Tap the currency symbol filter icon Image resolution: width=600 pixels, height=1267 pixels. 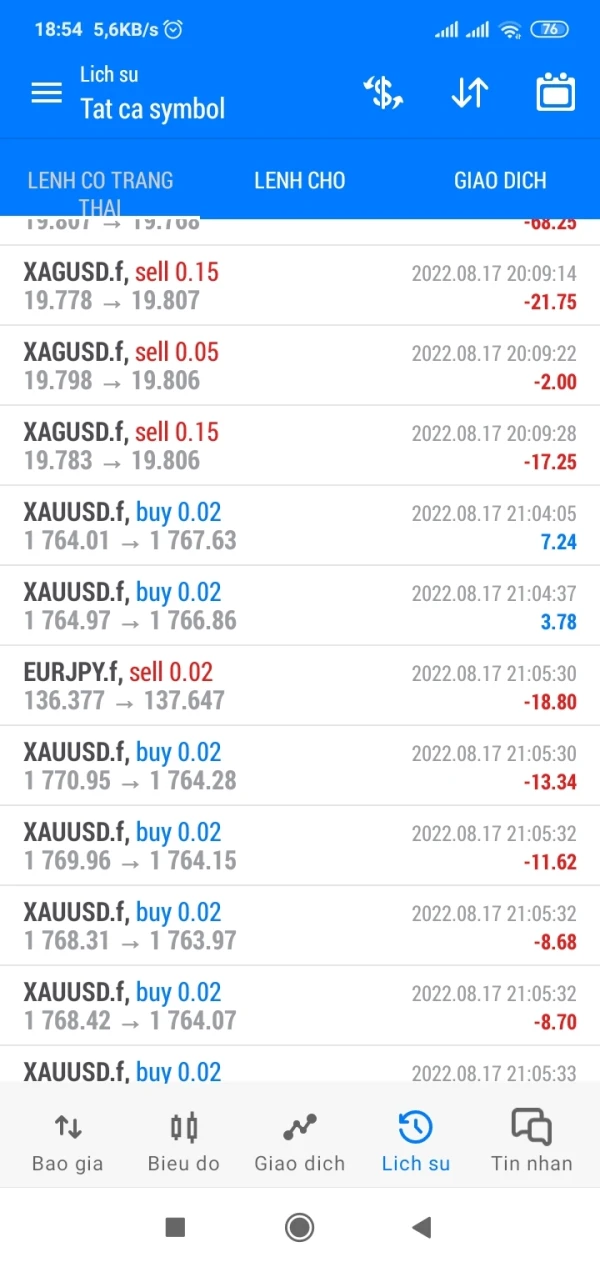(x=382, y=93)
